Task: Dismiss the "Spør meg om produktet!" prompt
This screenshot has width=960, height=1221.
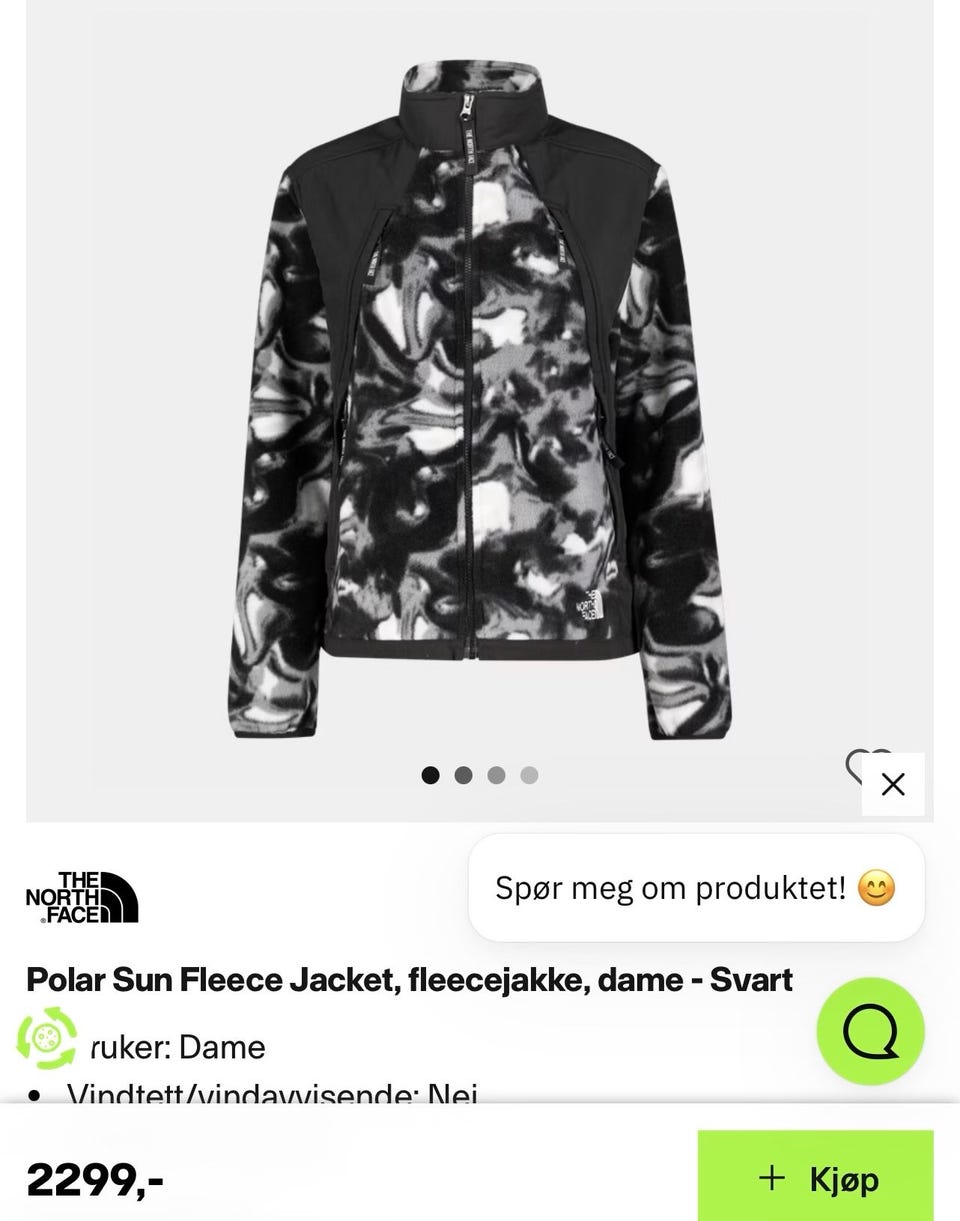Action: (893, 784)
